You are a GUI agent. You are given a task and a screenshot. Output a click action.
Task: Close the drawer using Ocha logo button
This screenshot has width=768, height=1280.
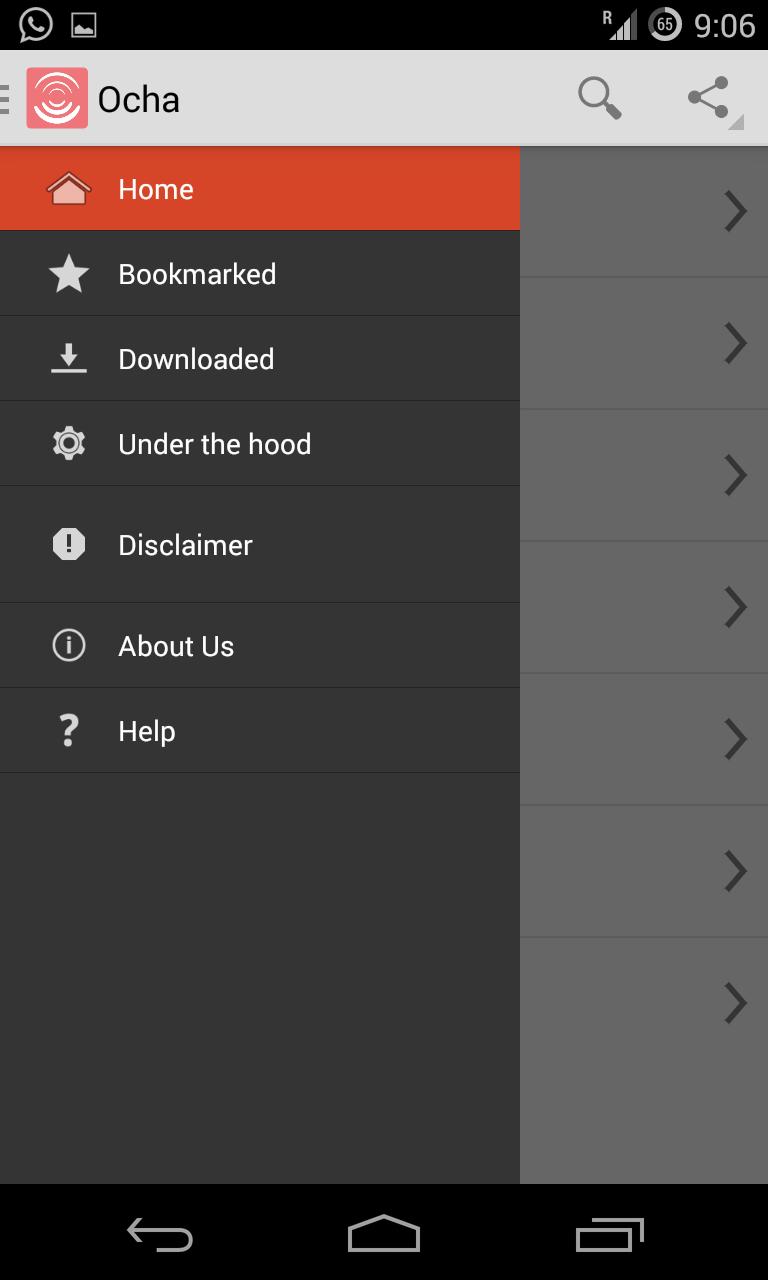(x=57, y=99)
